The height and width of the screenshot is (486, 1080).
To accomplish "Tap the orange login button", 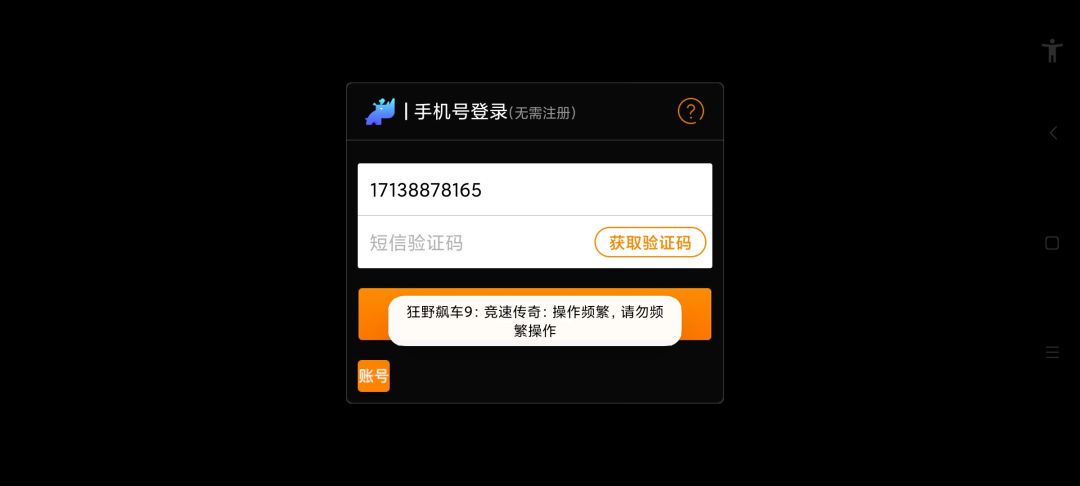I will click(x=534, y=314).
